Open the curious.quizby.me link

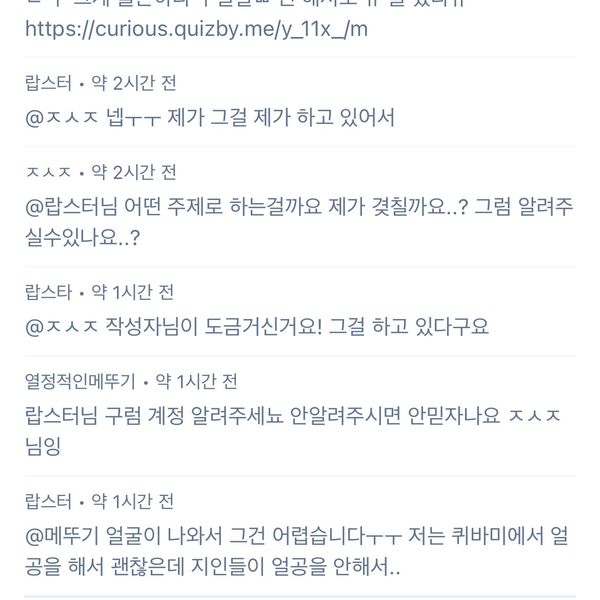pos(195,28)
